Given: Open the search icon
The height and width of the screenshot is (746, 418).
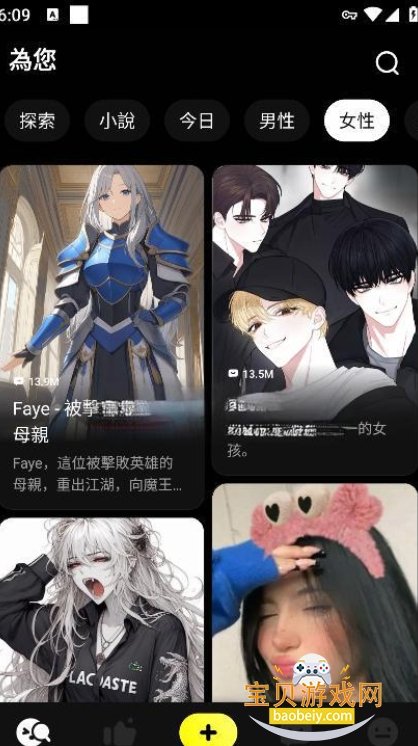Looking at the screenshot, I should pyautogui.click(x=387, y=62).
